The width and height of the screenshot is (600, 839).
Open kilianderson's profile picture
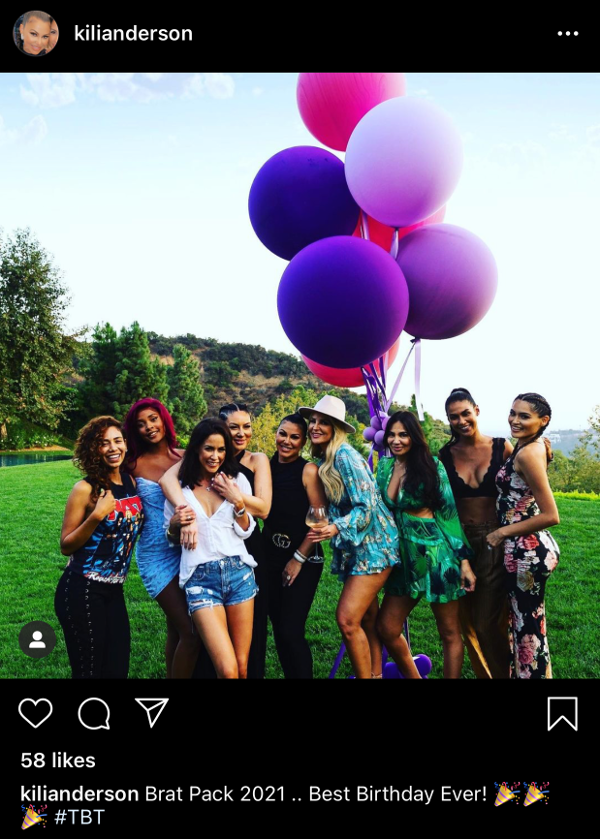[36, 34]
